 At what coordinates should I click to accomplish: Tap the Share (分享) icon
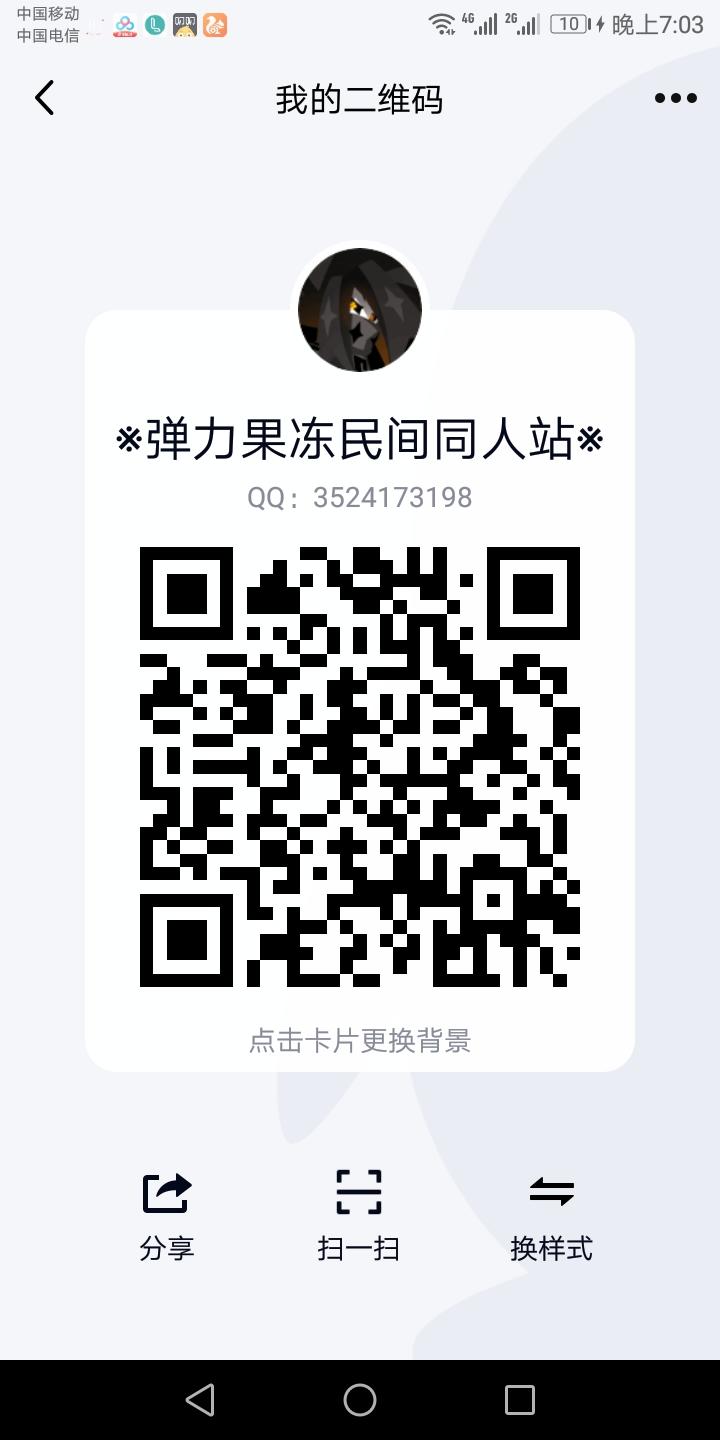pos(166,1192)
